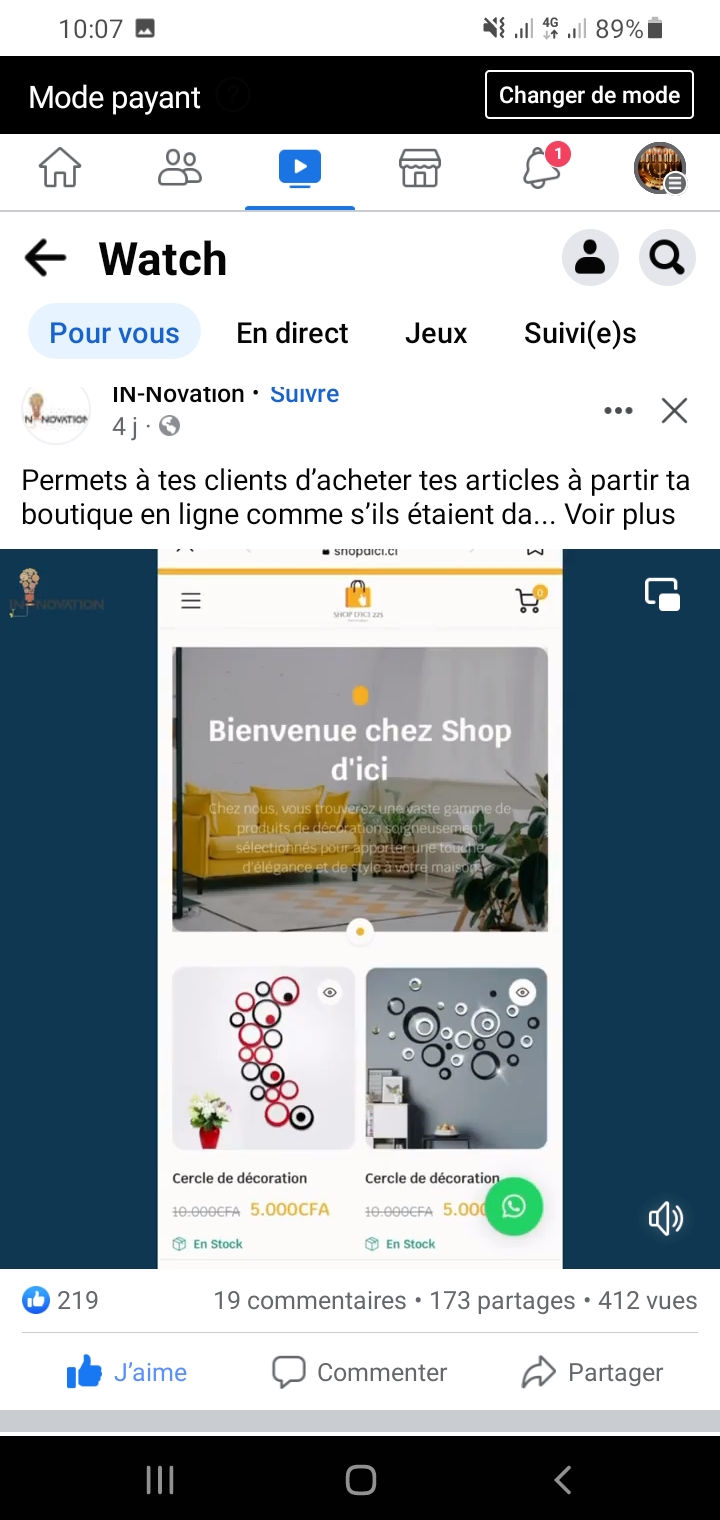Show the Suivi(e)s videos tab
The image size is (720, 1520).
pos(580,333)
